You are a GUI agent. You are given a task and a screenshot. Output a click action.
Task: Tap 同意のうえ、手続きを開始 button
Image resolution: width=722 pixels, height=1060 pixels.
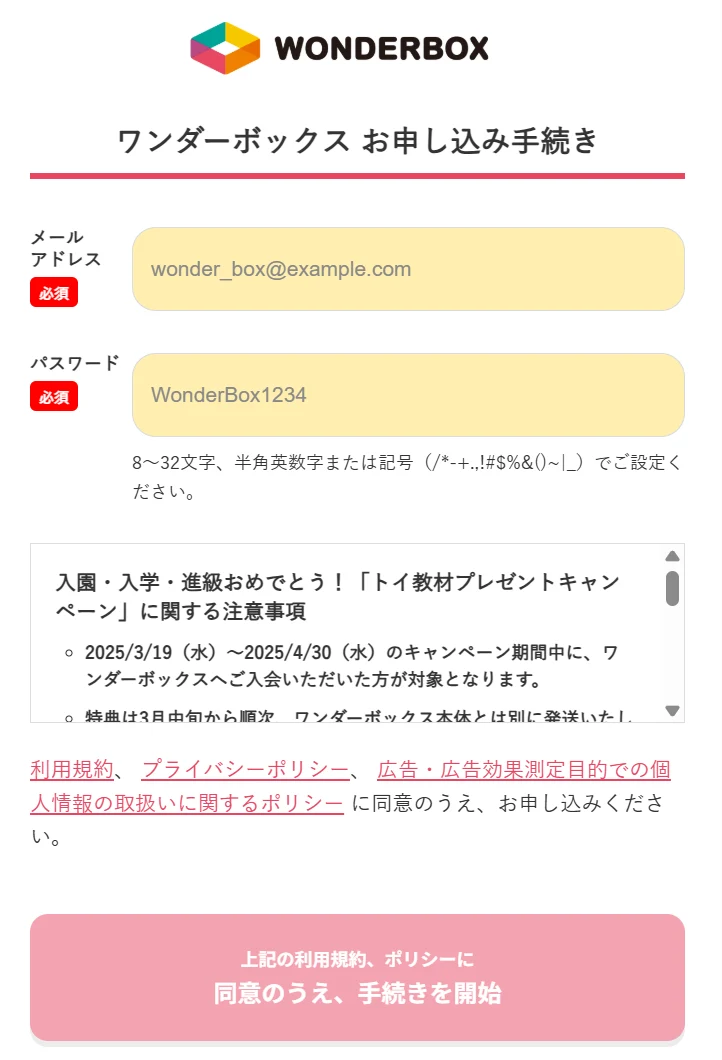pos(357,977)
